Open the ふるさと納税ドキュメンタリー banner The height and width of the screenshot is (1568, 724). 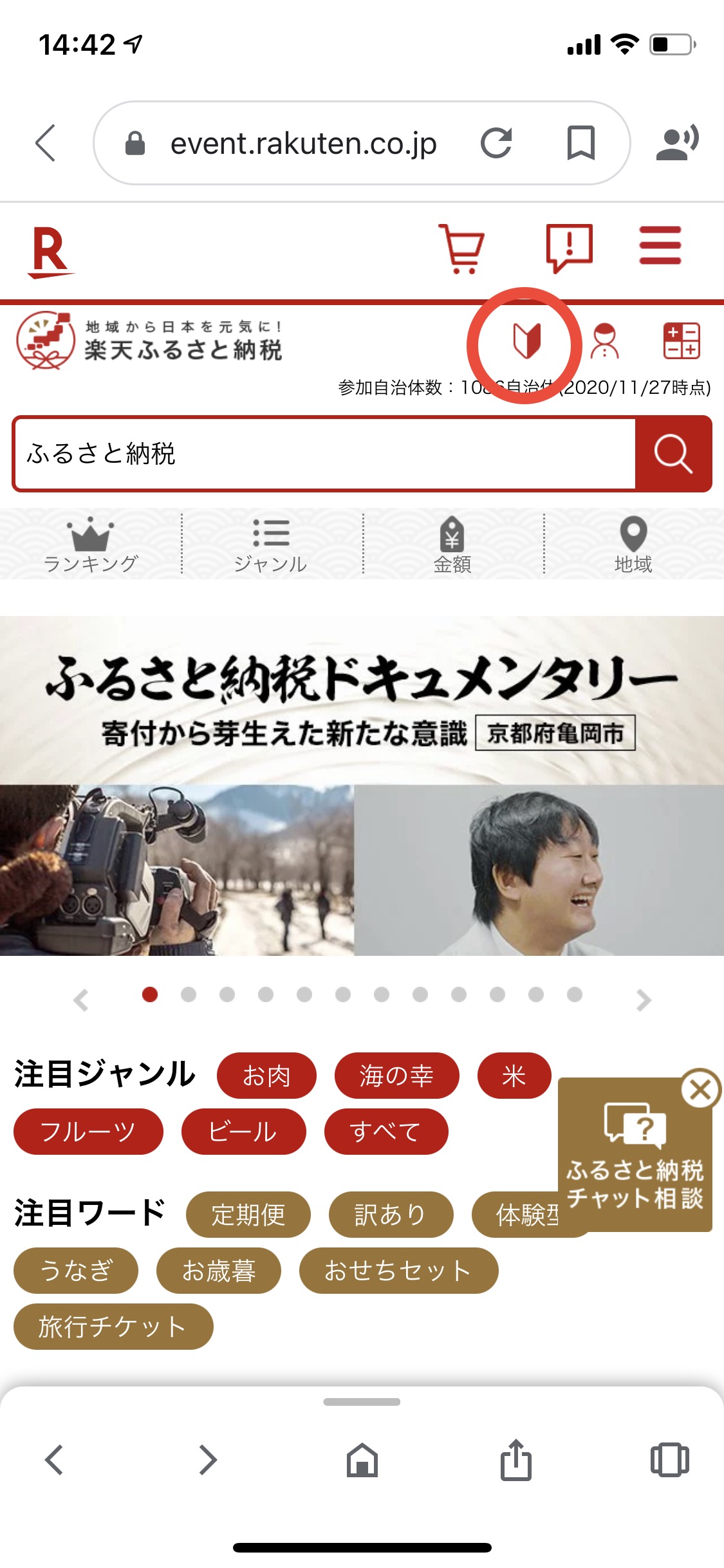[x=362, y=785]
